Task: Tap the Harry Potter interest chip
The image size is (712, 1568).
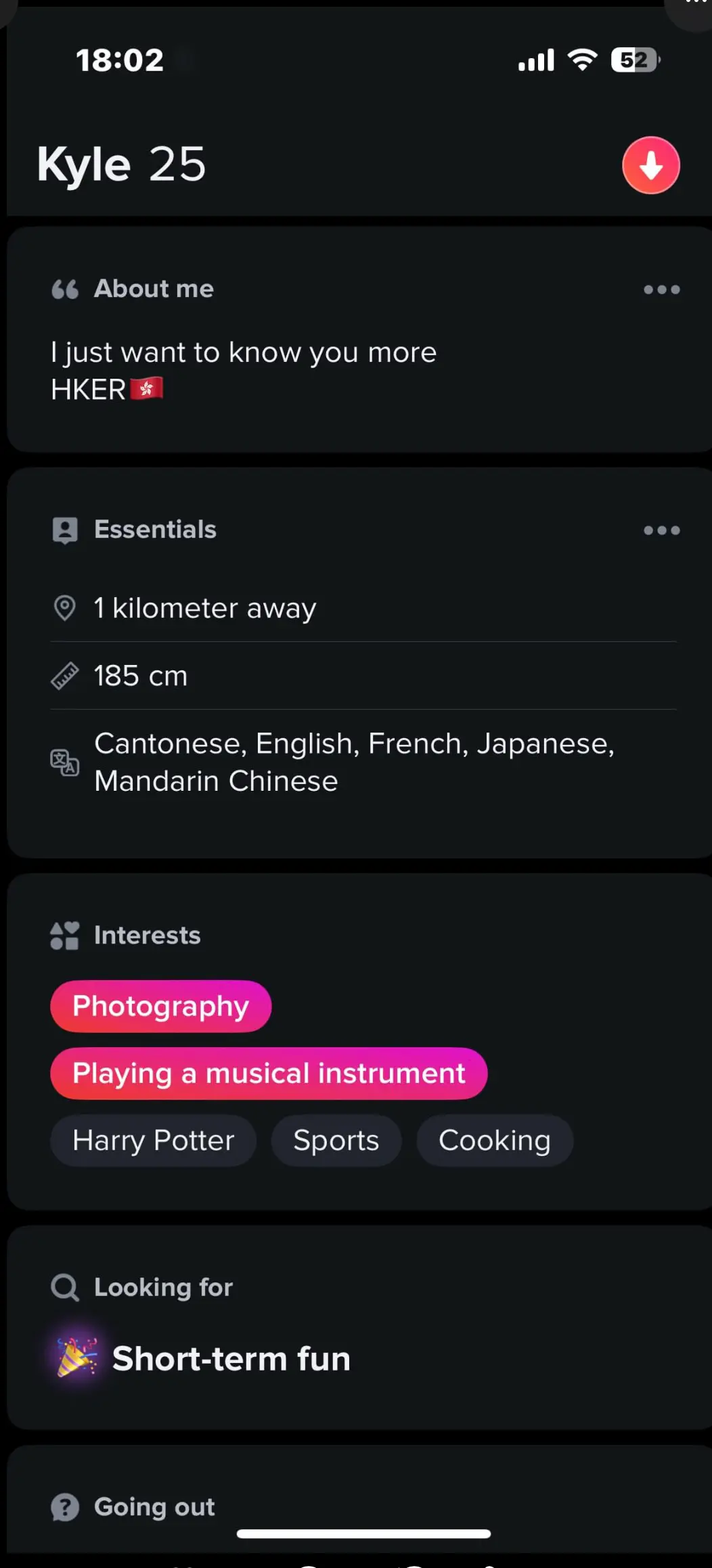Action: pyautogui.click(x=153, y=1140)
